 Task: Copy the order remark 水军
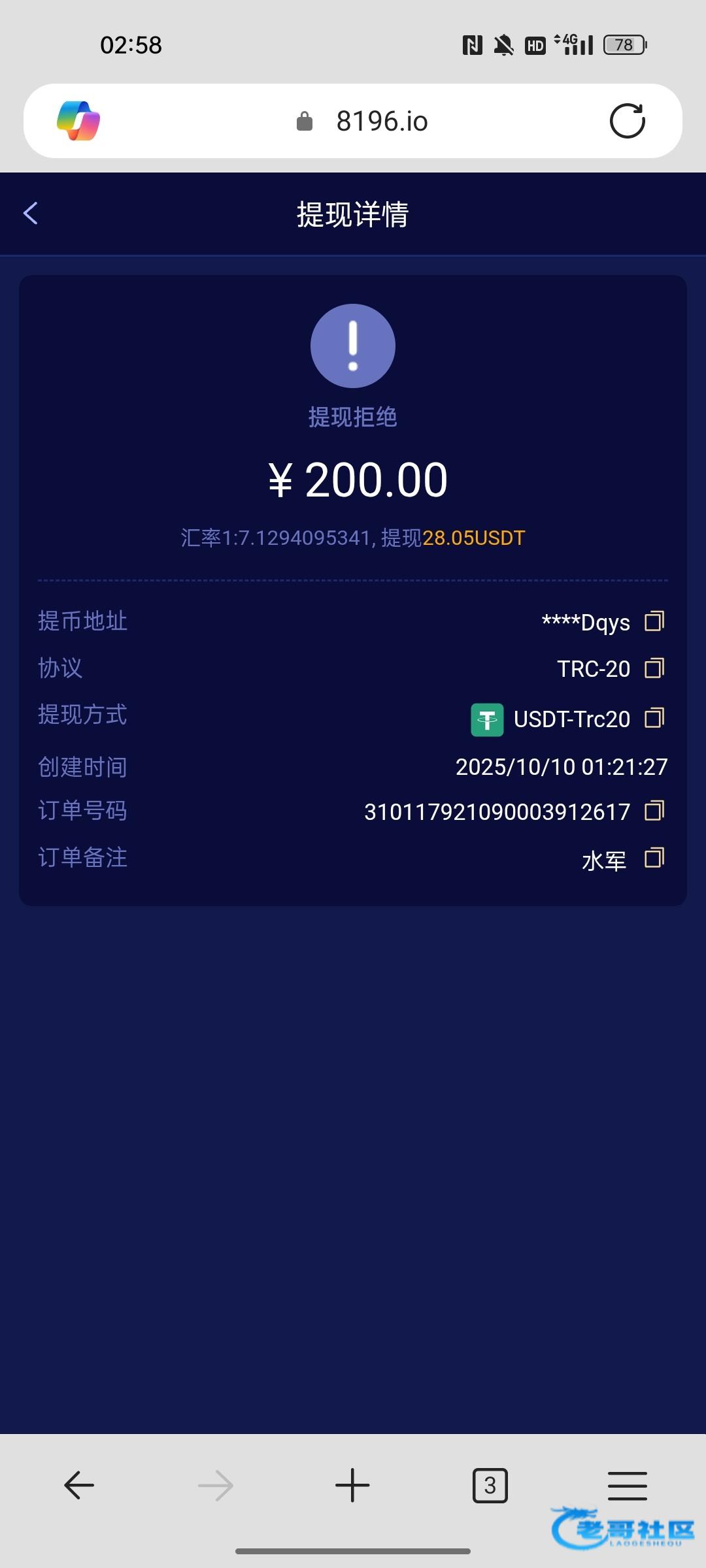click(654, 858)
